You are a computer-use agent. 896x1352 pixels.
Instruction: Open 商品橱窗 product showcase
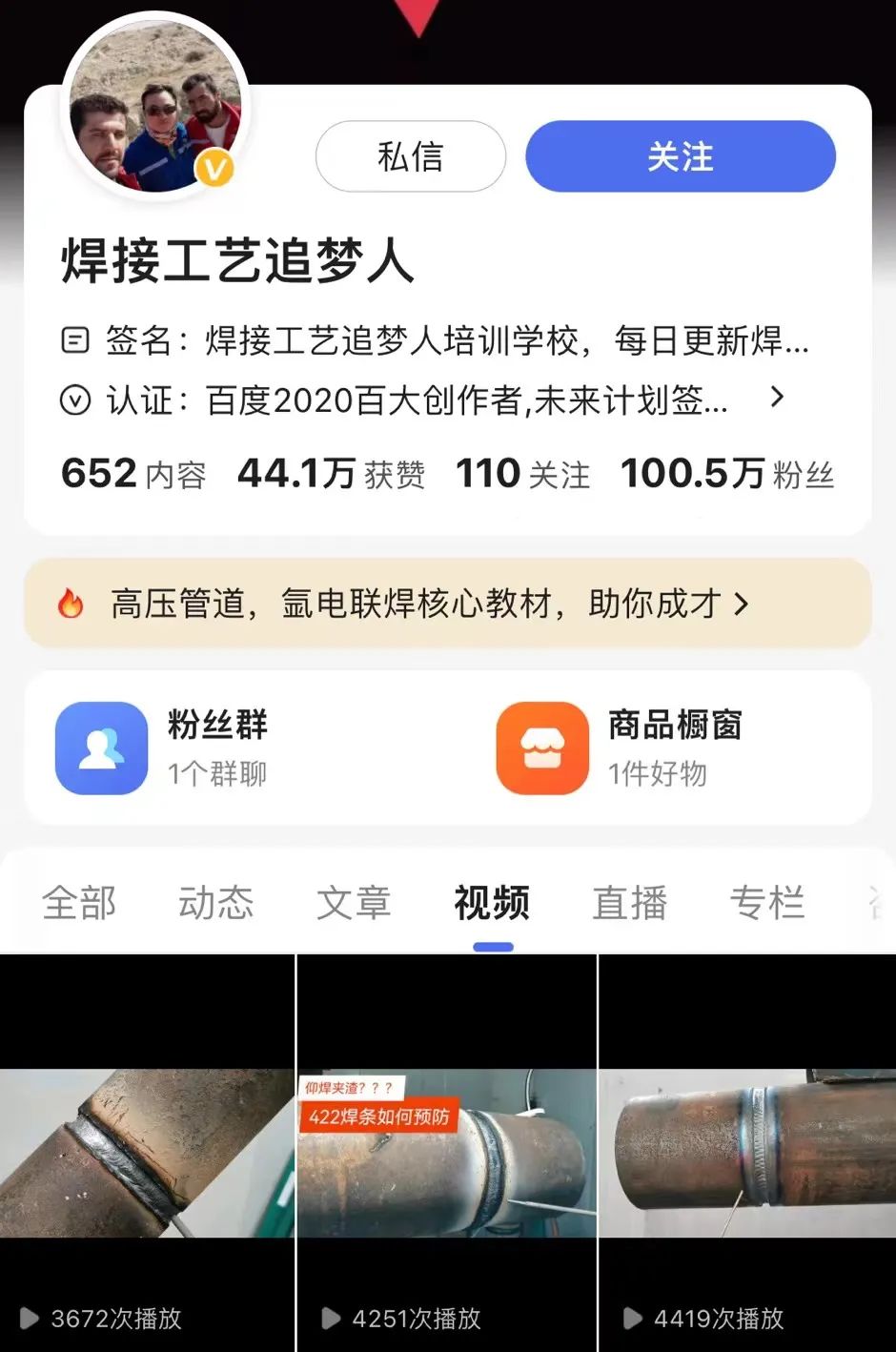click(x=620, y=748)
